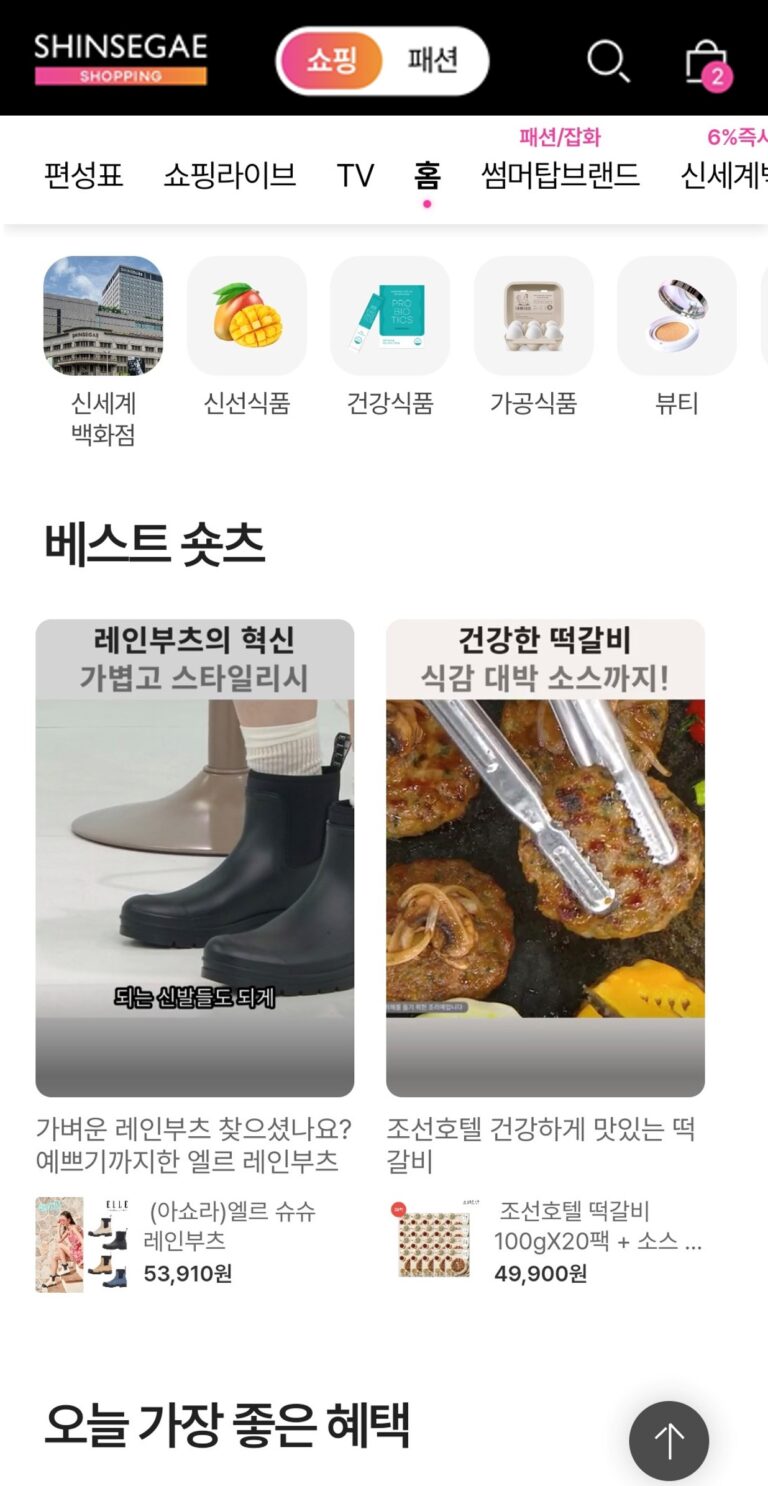Screen dimensions: 768x1486
Task: Switch to the 쇼핑라이브 tab
Action: (229, 176)
